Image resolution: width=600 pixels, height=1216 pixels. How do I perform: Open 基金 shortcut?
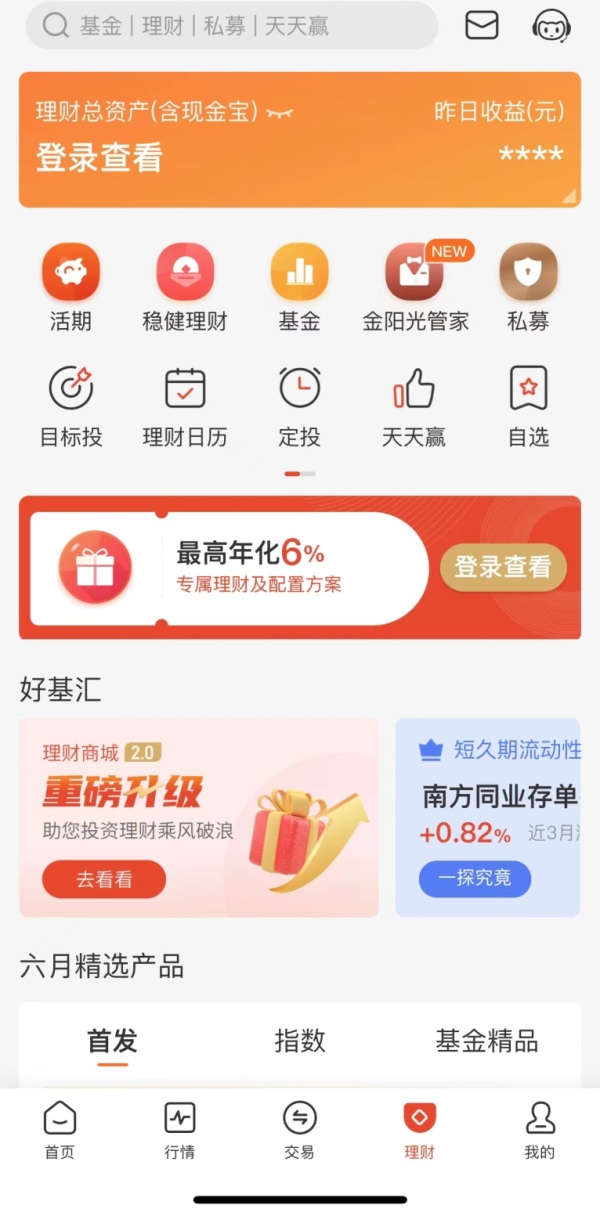click(299, 286)
